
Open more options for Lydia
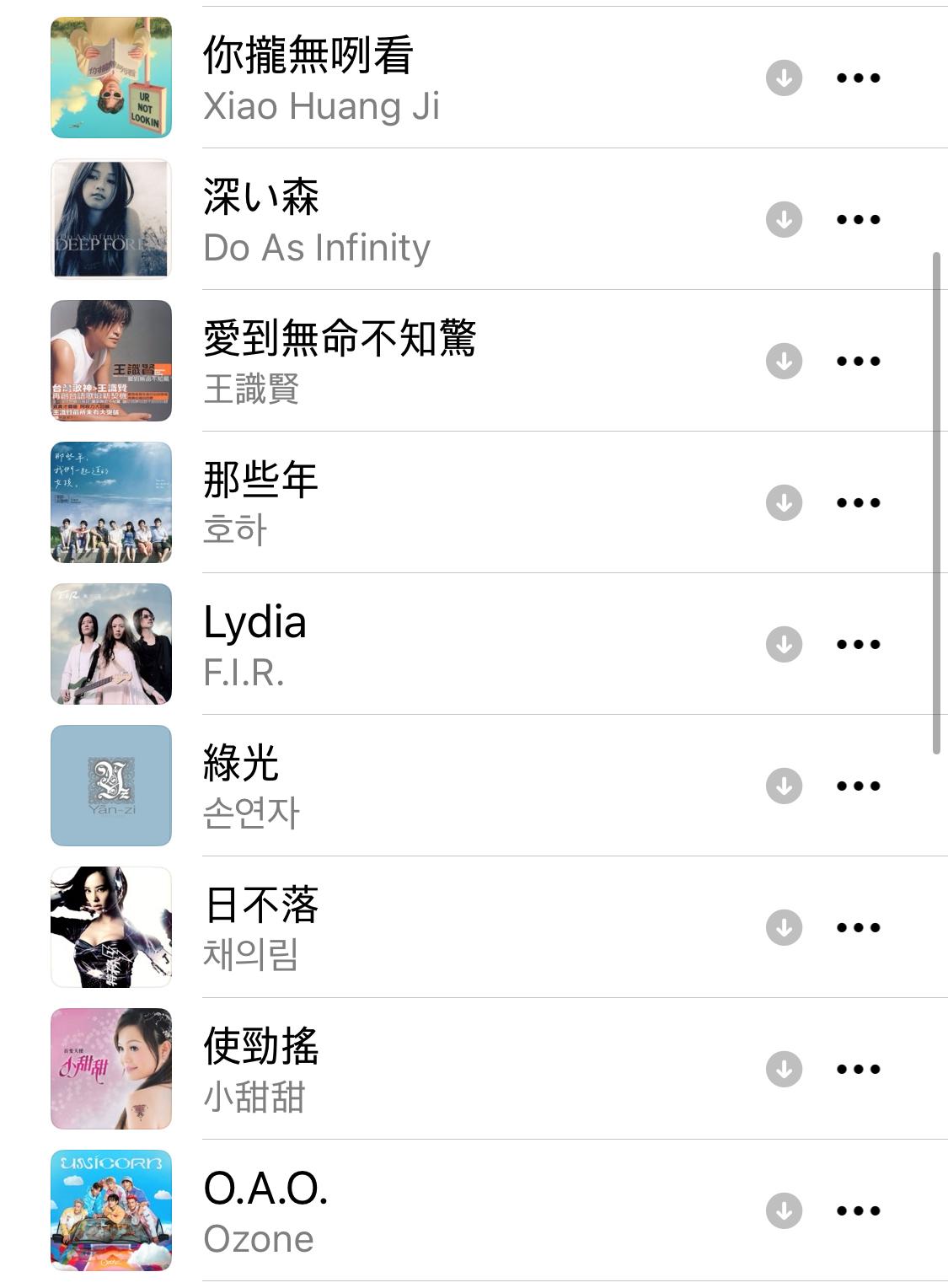[x=858, y=645]
